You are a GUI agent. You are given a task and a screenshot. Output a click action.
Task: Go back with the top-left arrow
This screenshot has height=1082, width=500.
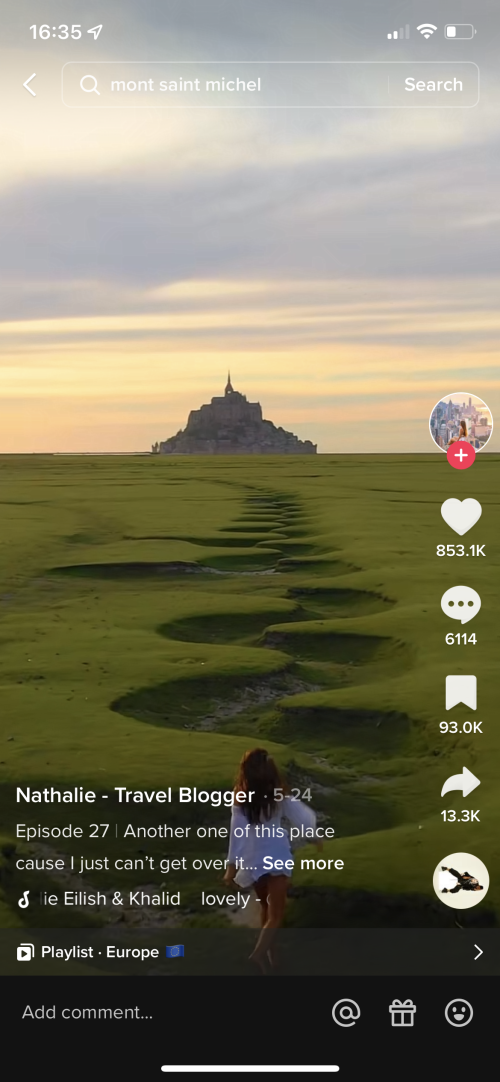pos(30,85)
